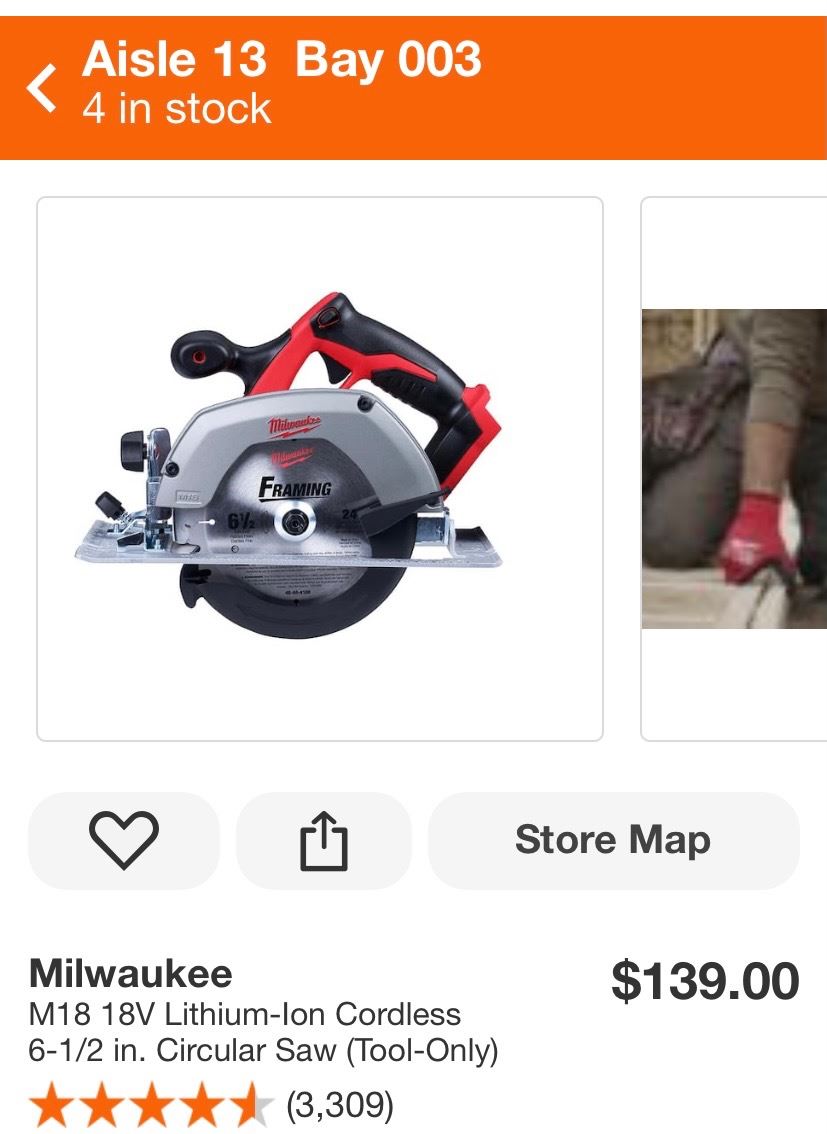Image resolution: width=827 pixels, height=1134 pixels.
Task: View the second product photo
Action: (x=734, y=468)
